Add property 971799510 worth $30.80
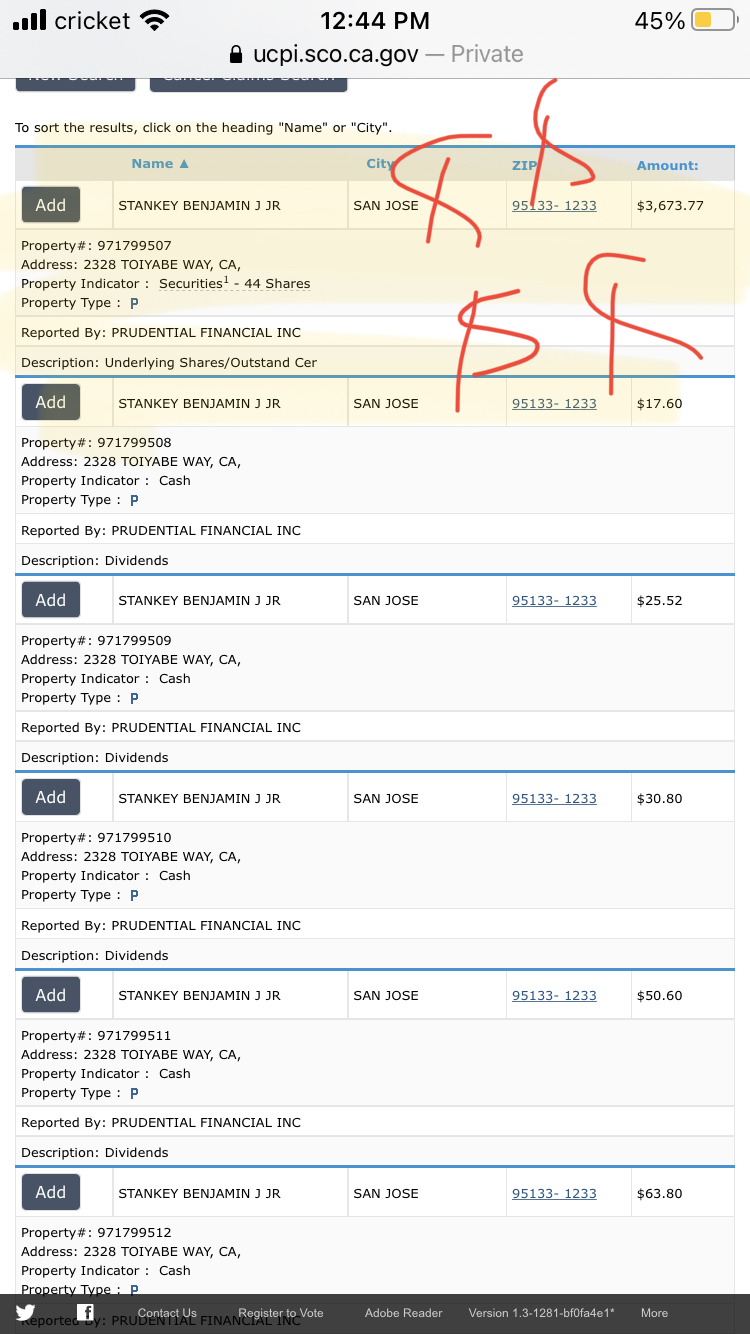Screen dimensions: 750x1334 pos(51,797)
